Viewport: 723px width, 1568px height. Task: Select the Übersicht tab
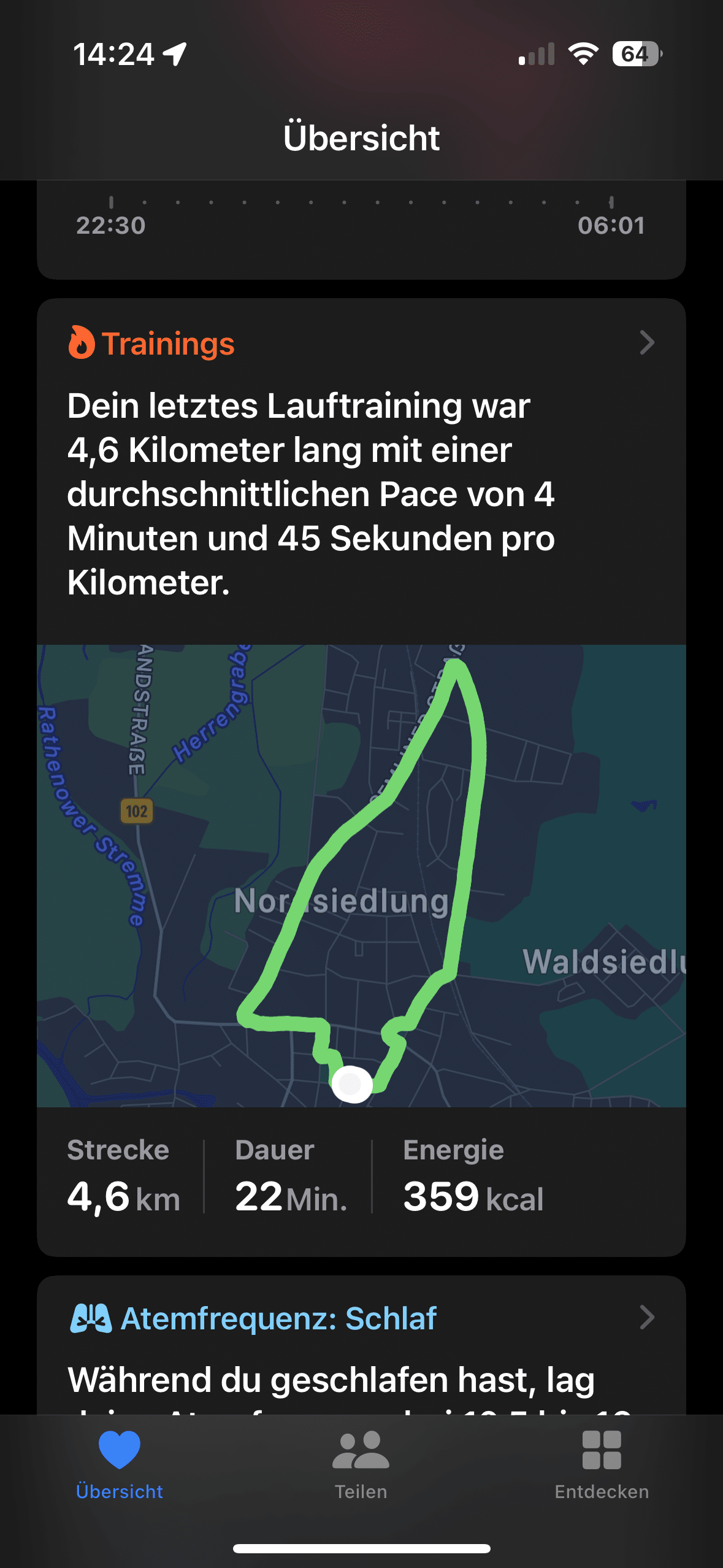pyautogui.click(x=120, y=1464)
